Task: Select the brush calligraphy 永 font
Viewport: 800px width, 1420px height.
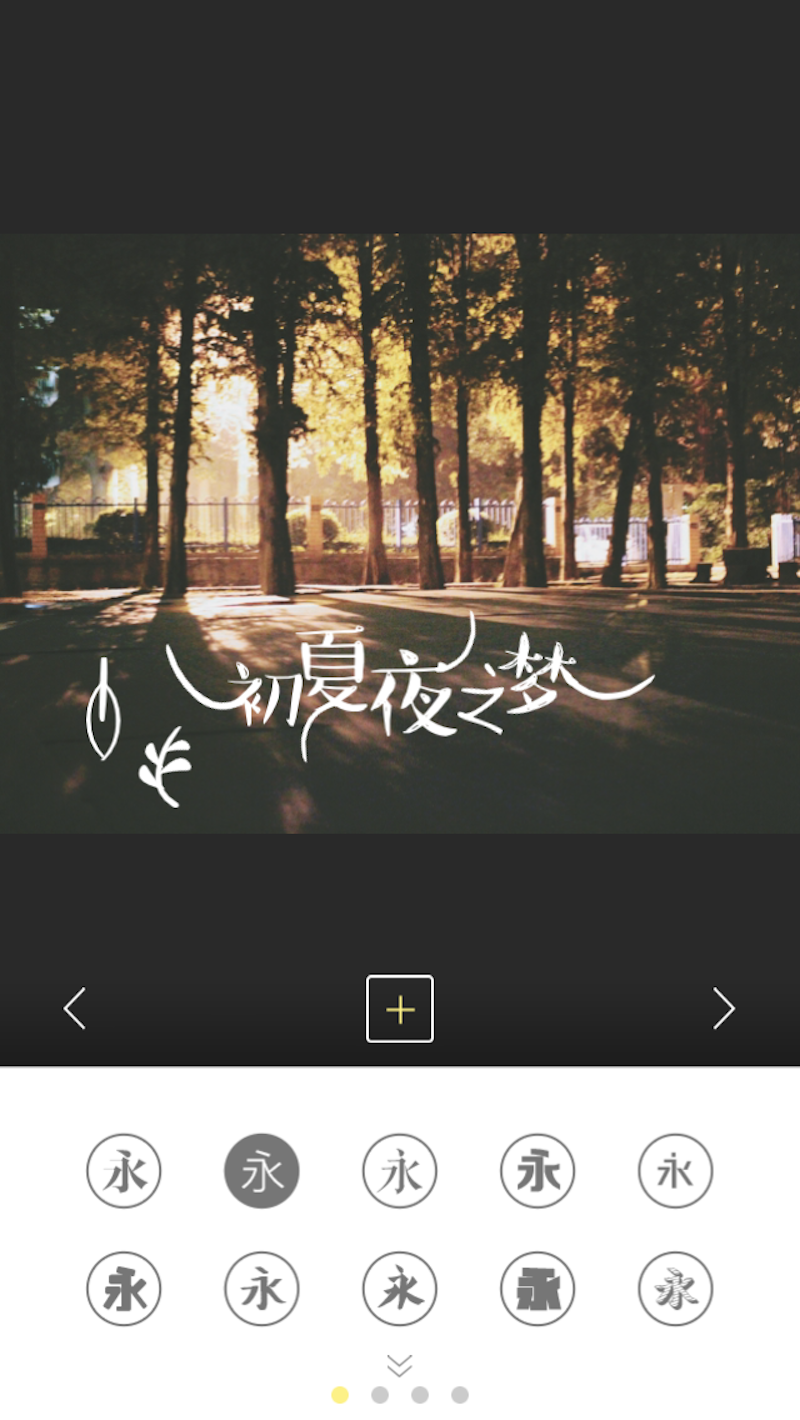Action: [400, 1289]
